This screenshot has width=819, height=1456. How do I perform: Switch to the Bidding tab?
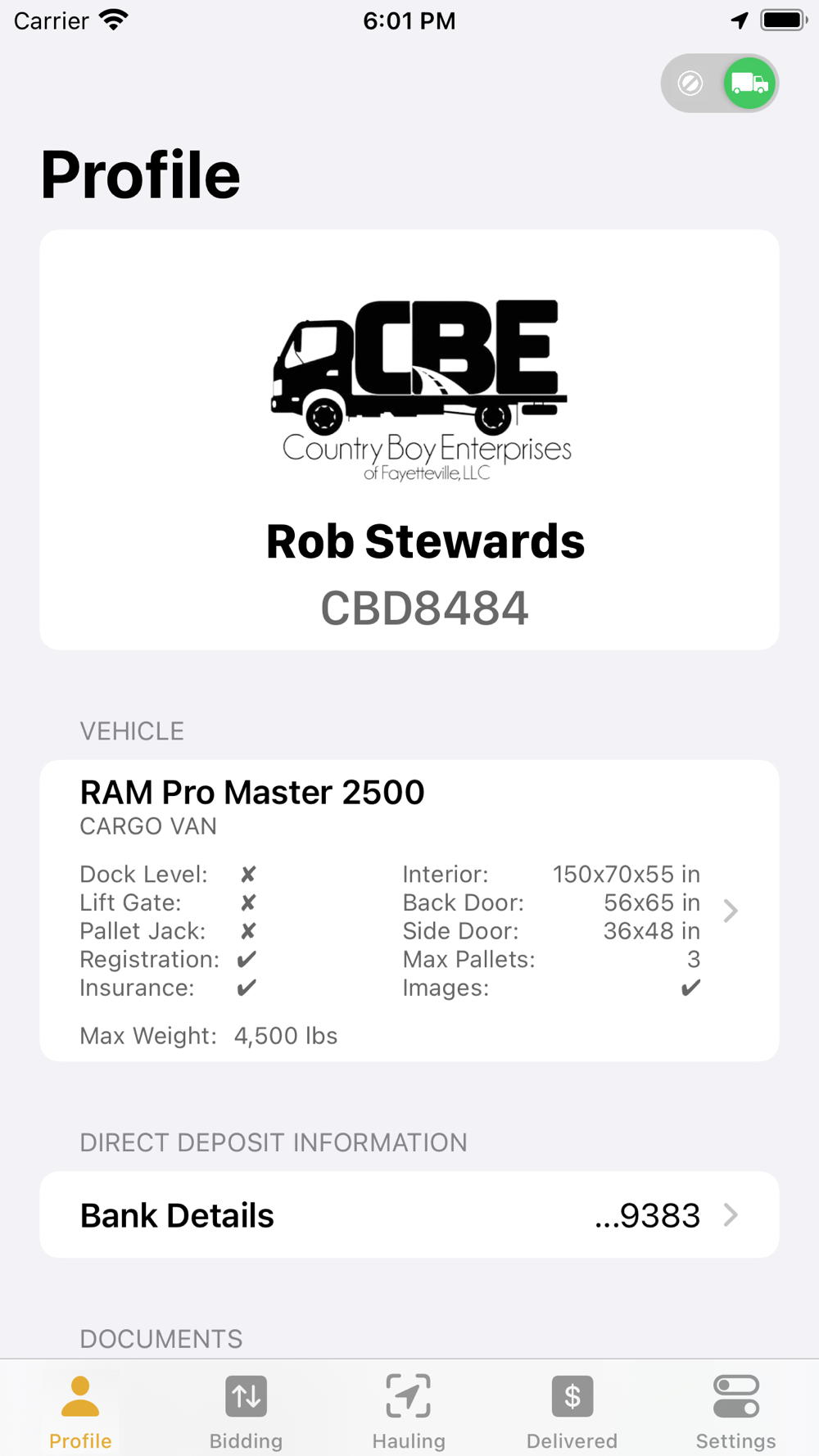point(246,1412)
